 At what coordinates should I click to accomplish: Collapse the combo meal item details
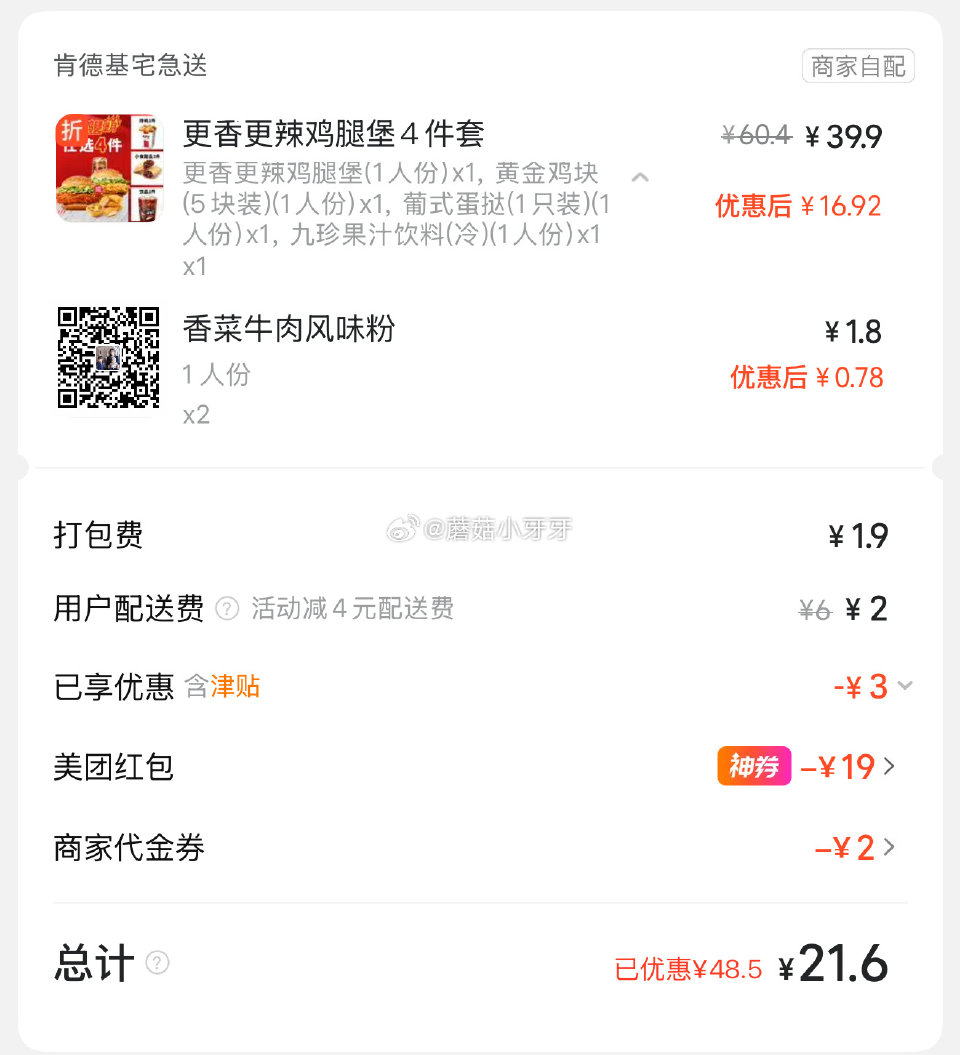(x=640, y=177)
